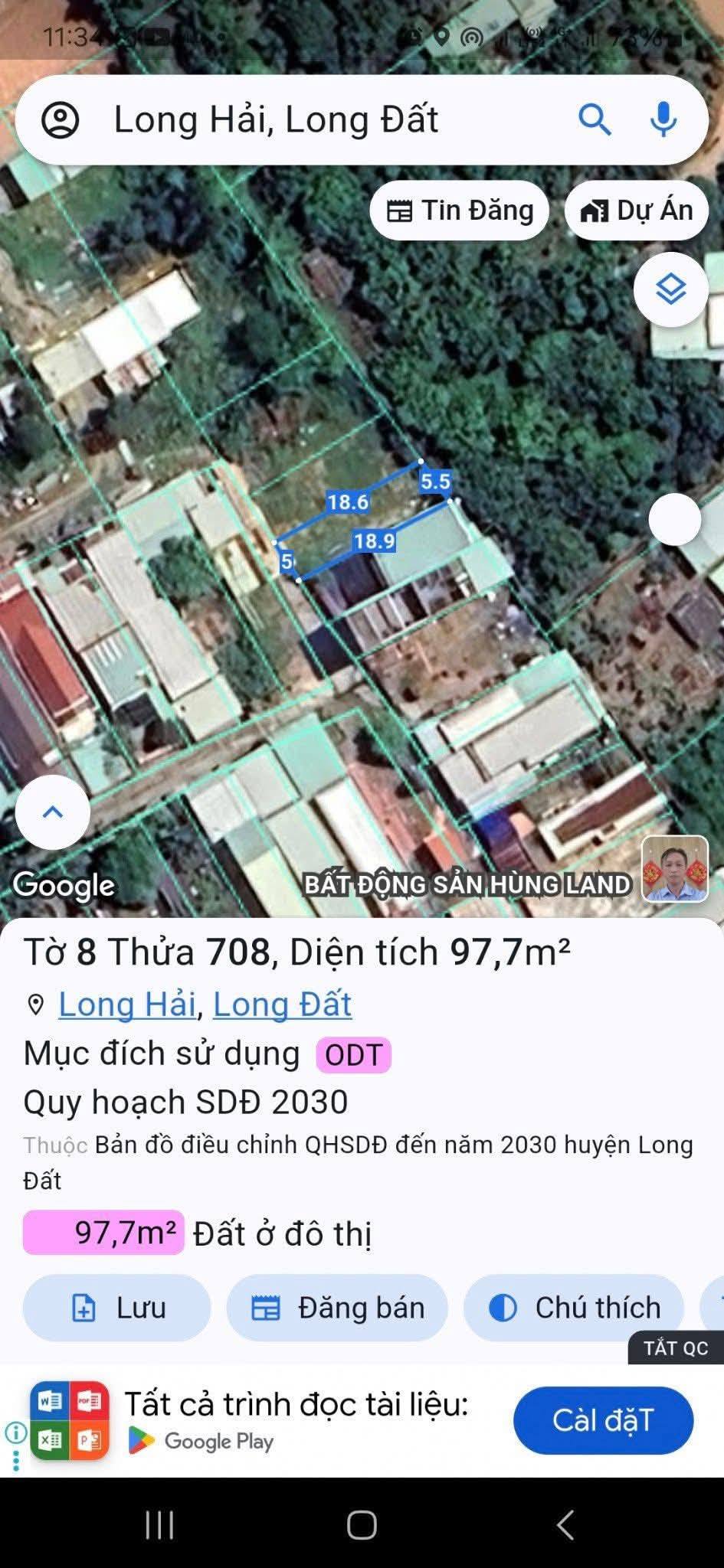Expand the panel with the up chevron
The height and width of the screenshot is (1568, 724).
53,812
